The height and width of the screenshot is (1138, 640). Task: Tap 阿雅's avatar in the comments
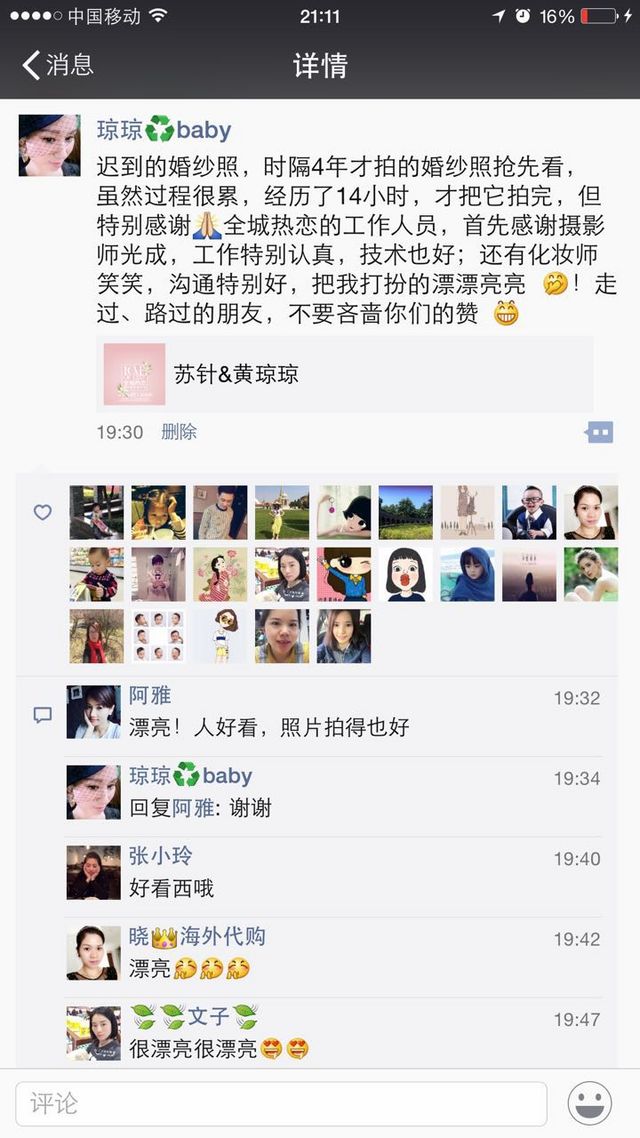pyautogui.click(x=93, y=712)
